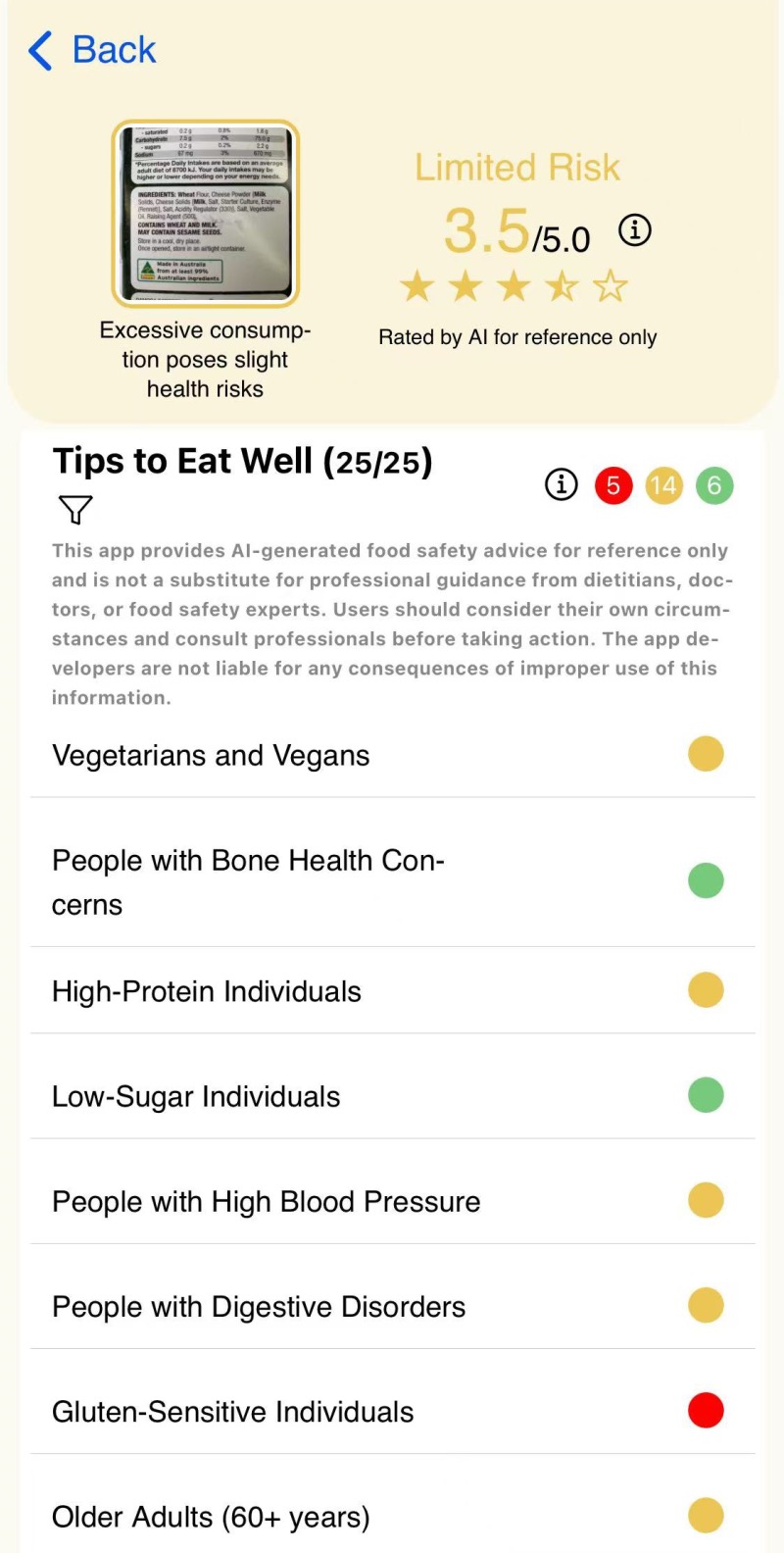Screen dimensions: 784x1553
Task: Tap the green badge showing 6
Action: tap(714, 484)
